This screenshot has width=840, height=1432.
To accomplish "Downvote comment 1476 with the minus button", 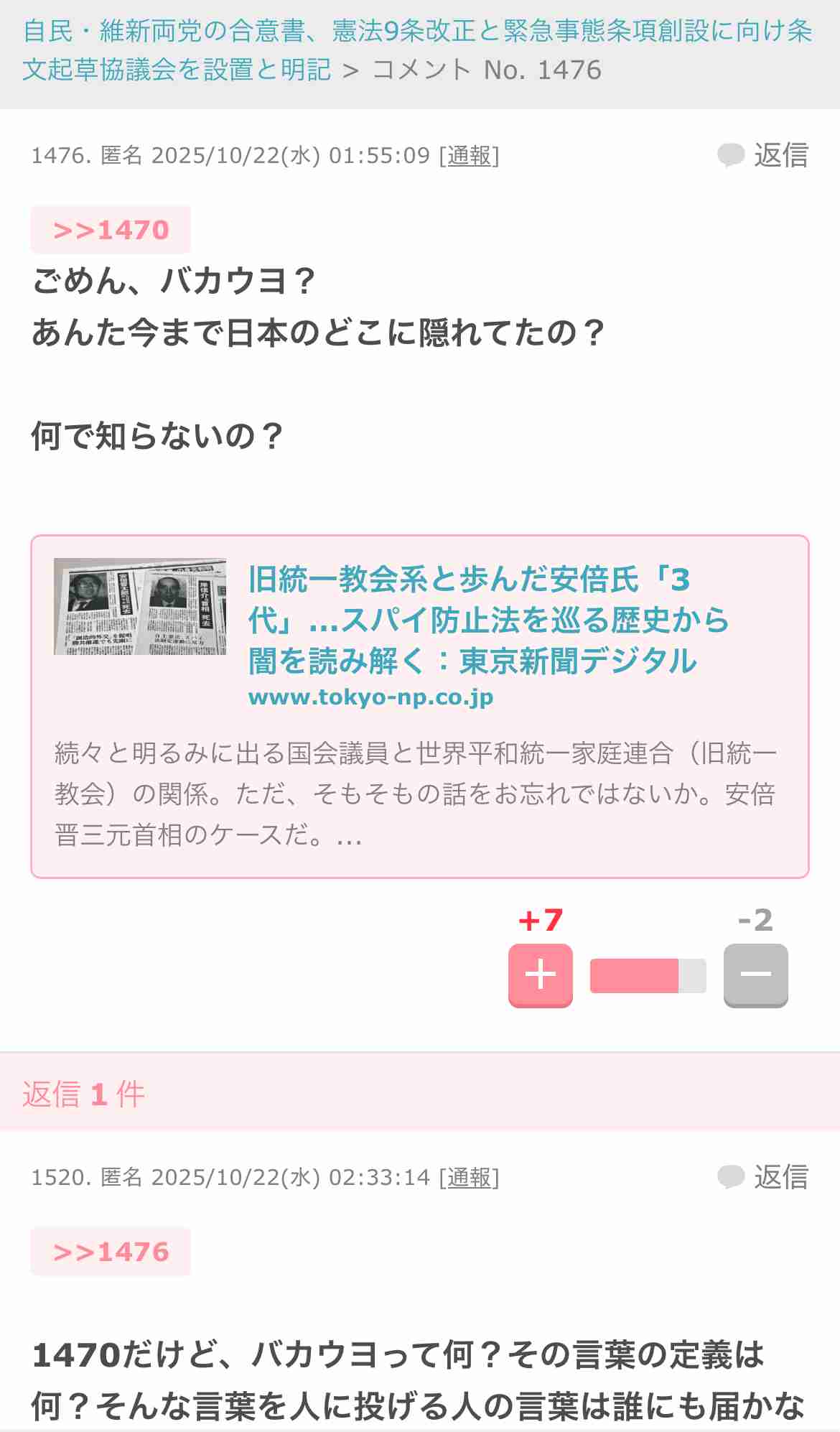I will pos(755,975).
